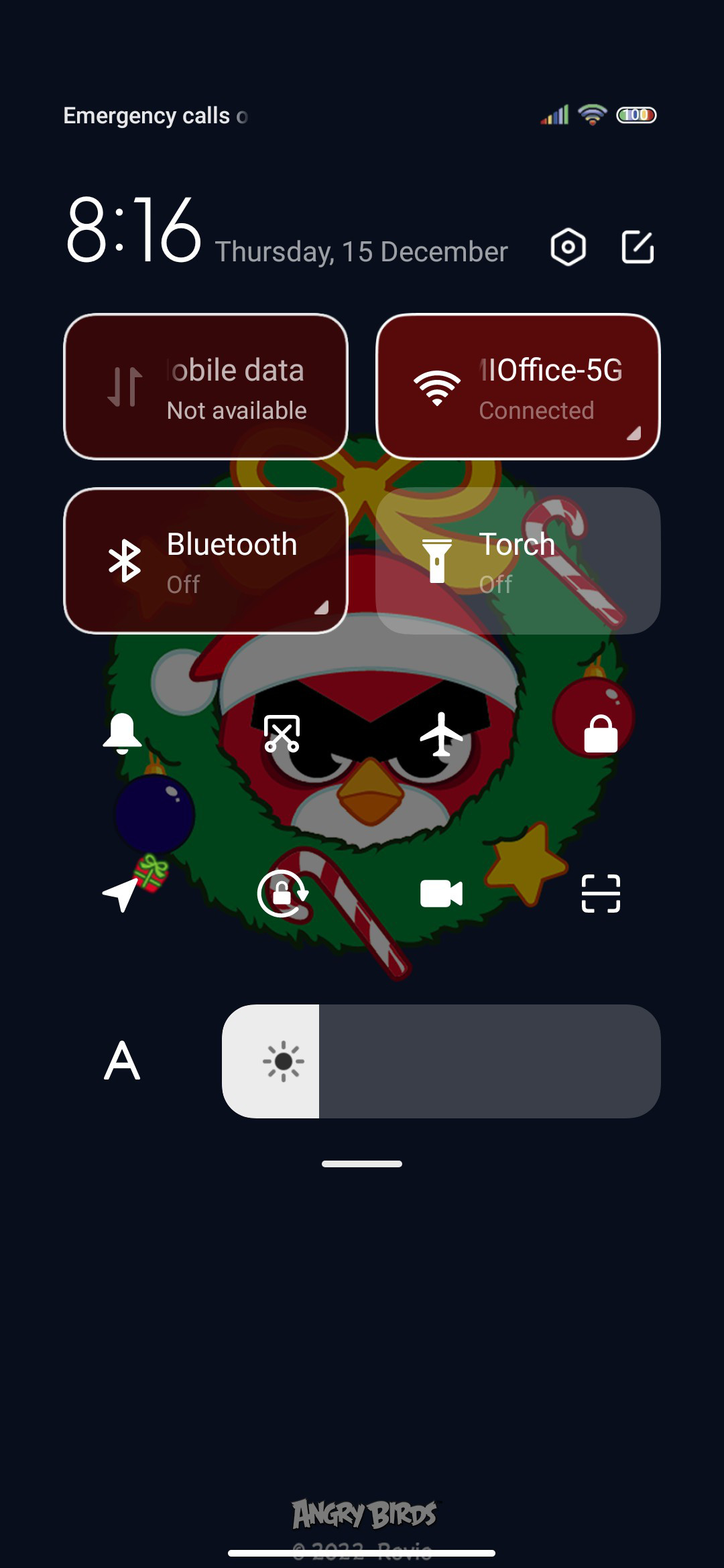Toggle the Mobile data tile
Image resolution: width=724 pixels, height=1568 pixels.
(206, 387)
